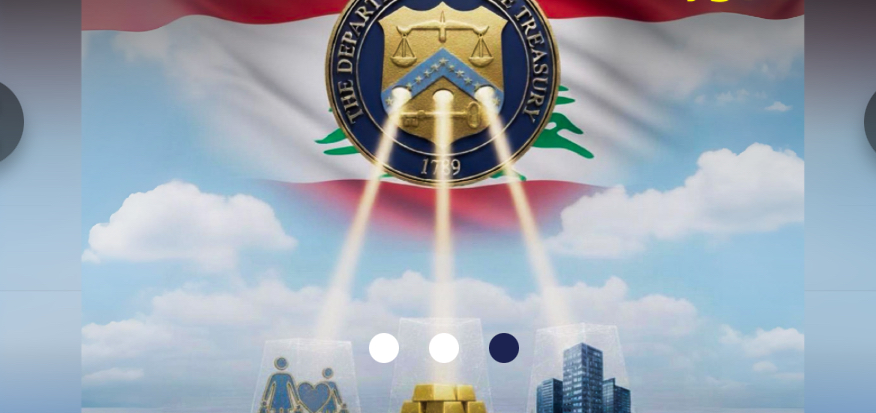Go to the previous image with left arrow
Viewport: 876px width, 413px height.
coord(8,122)
